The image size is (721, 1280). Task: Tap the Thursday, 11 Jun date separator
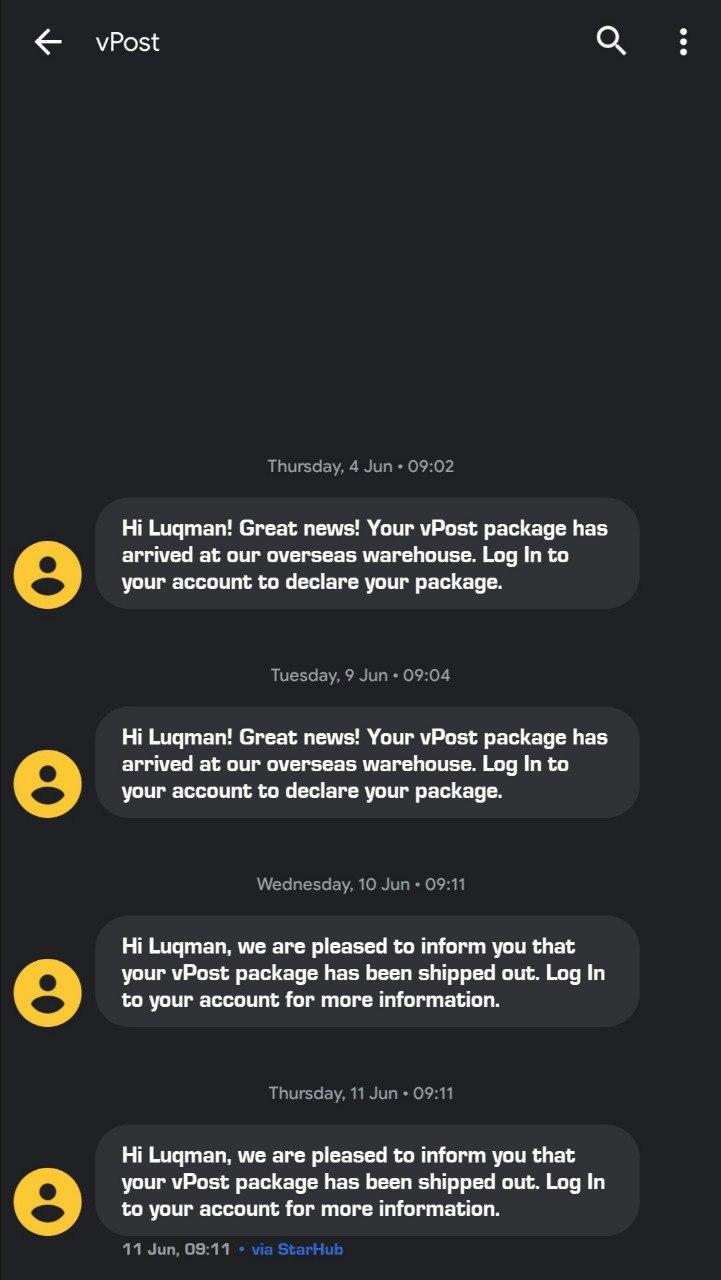coord(360,1092)
